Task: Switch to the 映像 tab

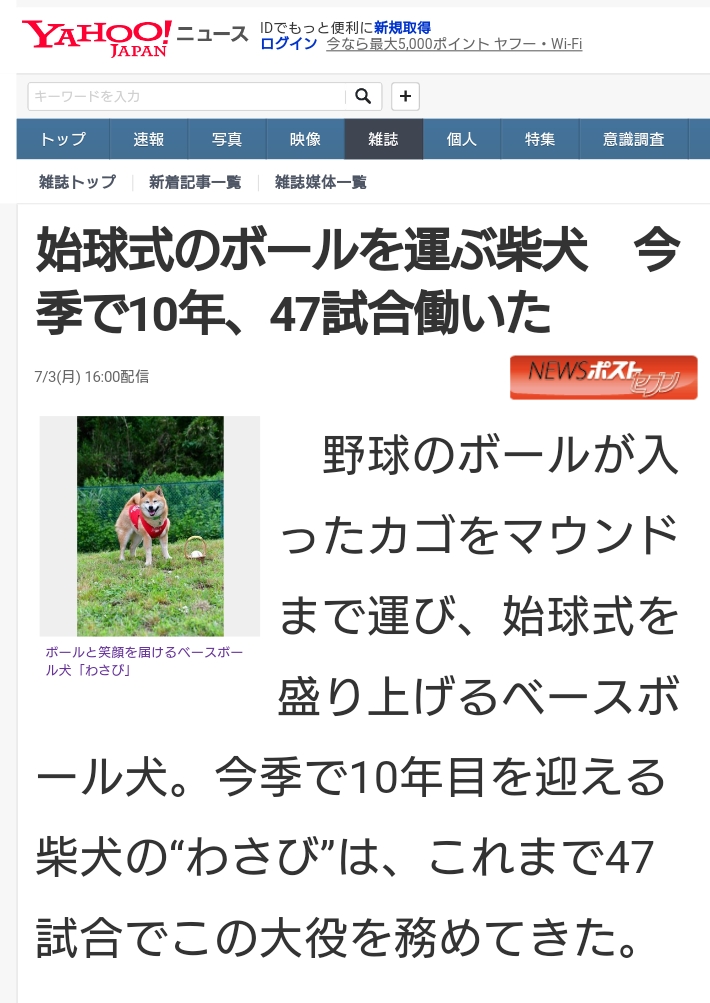Action: 305,139
